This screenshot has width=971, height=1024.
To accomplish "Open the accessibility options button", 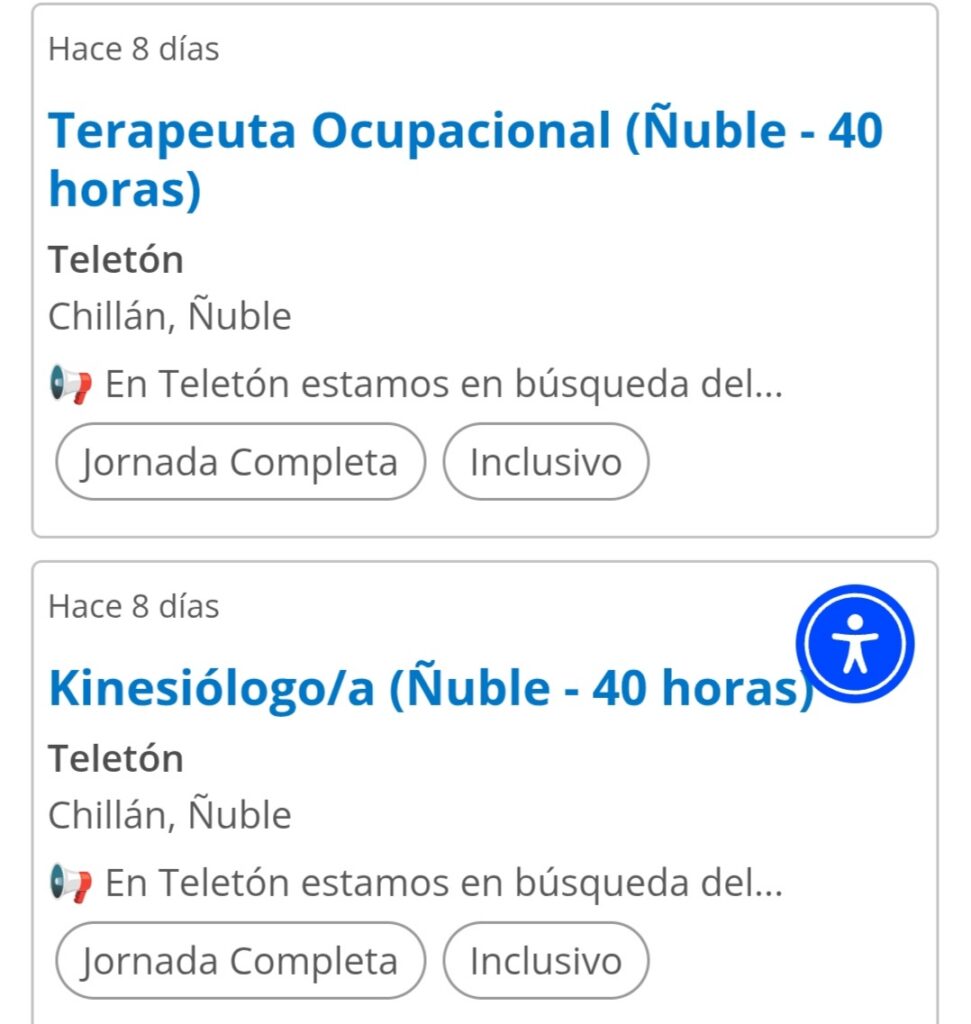I will [855, 643].
